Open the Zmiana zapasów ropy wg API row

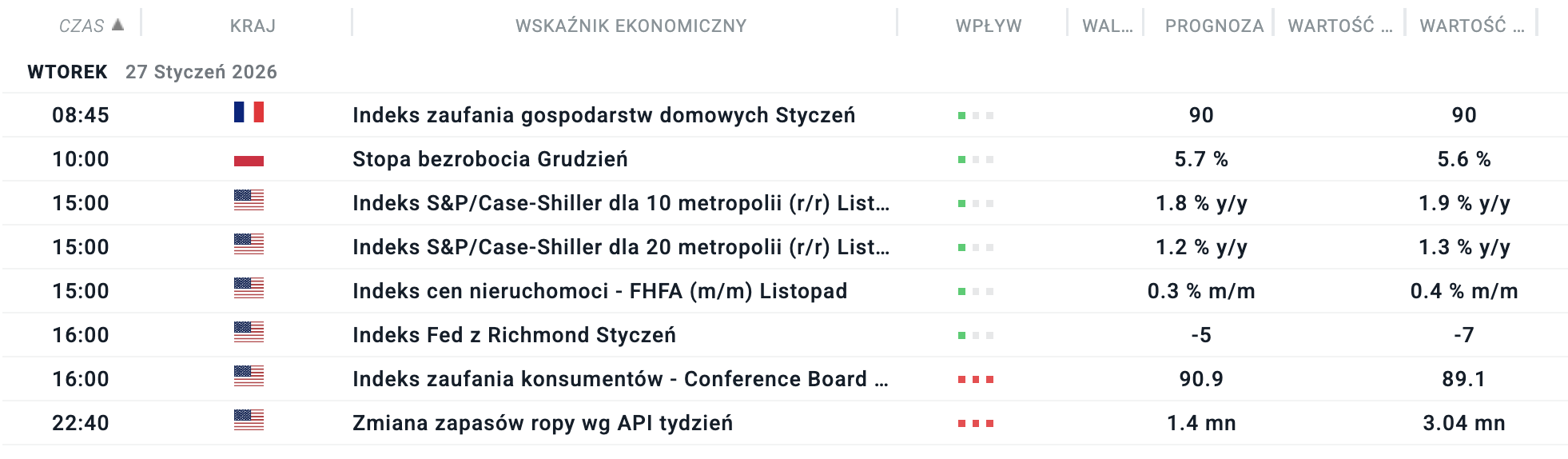pos(543,423)
